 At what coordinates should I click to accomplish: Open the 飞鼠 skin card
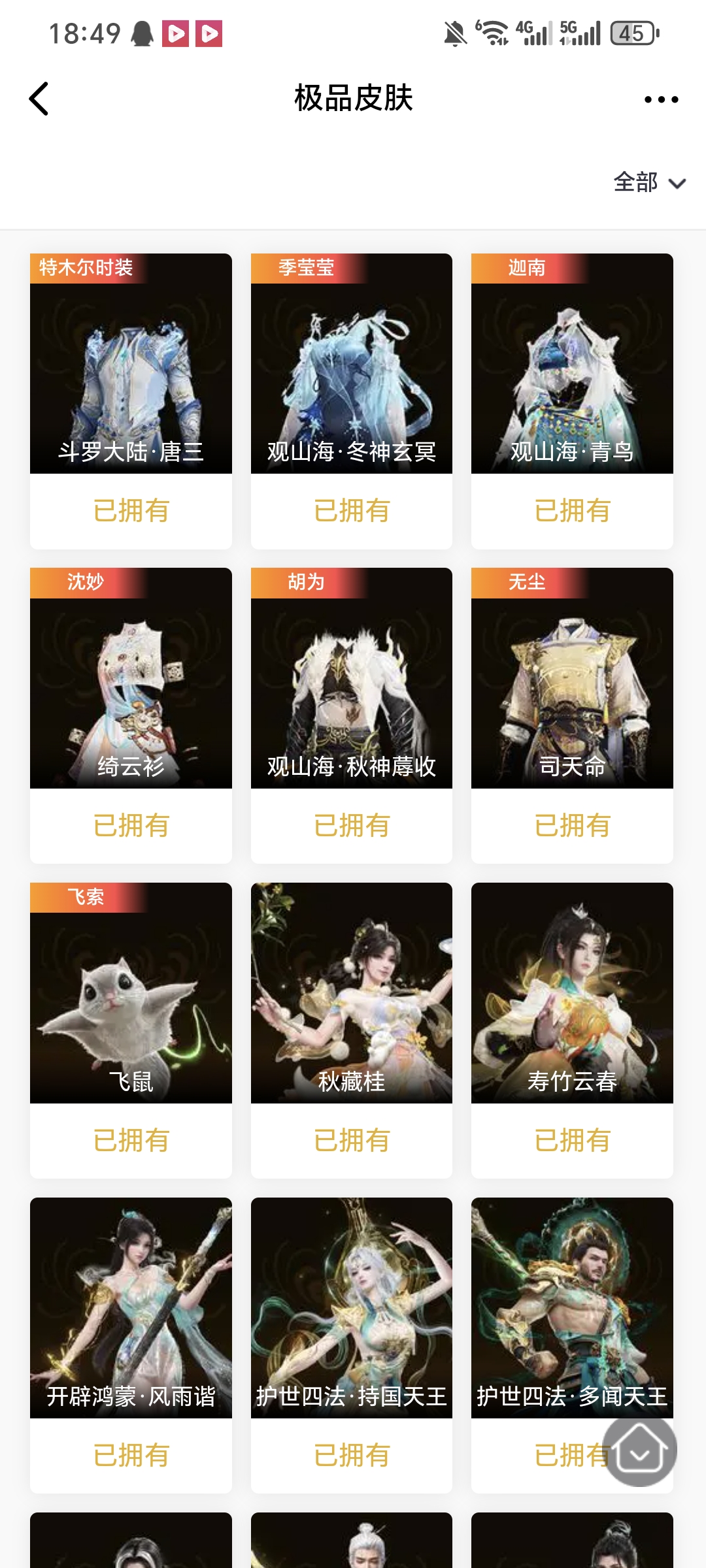click(131, 993)
